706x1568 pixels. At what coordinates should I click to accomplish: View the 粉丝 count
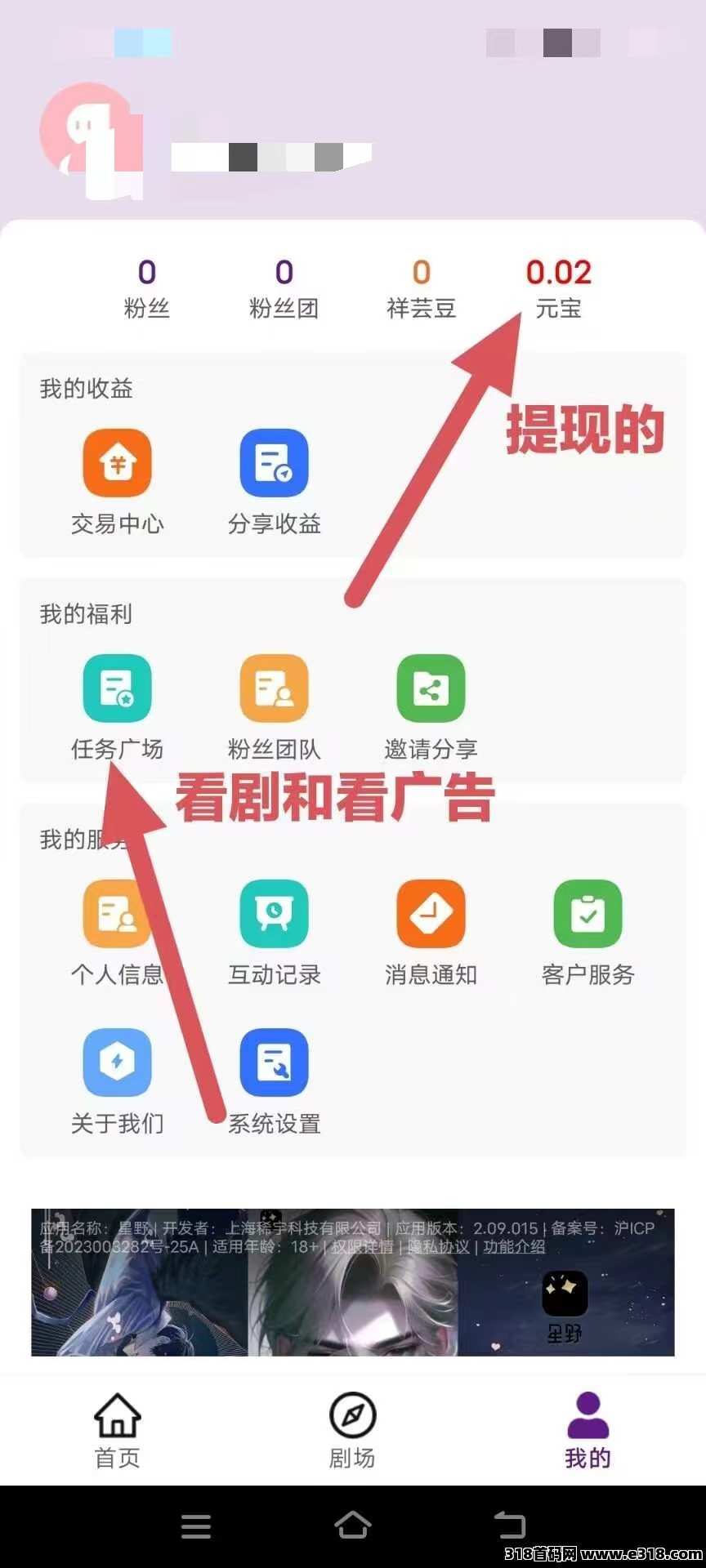146,288
